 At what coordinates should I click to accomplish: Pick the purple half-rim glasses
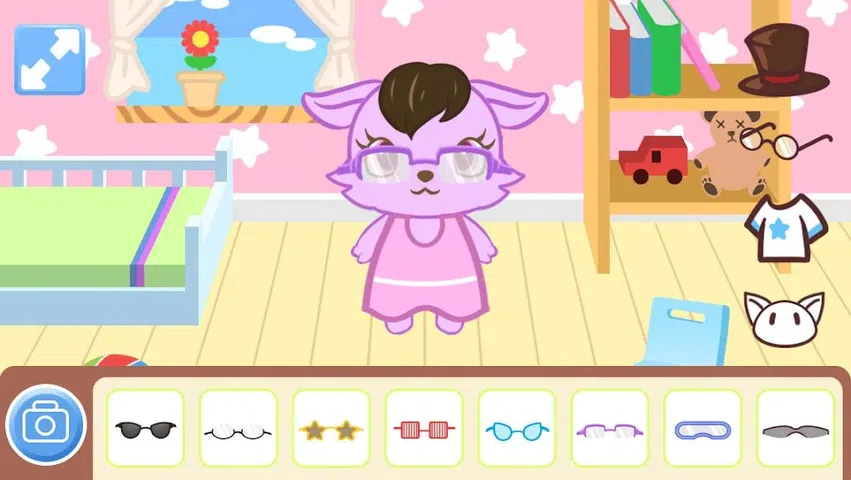tap(610, 428)
